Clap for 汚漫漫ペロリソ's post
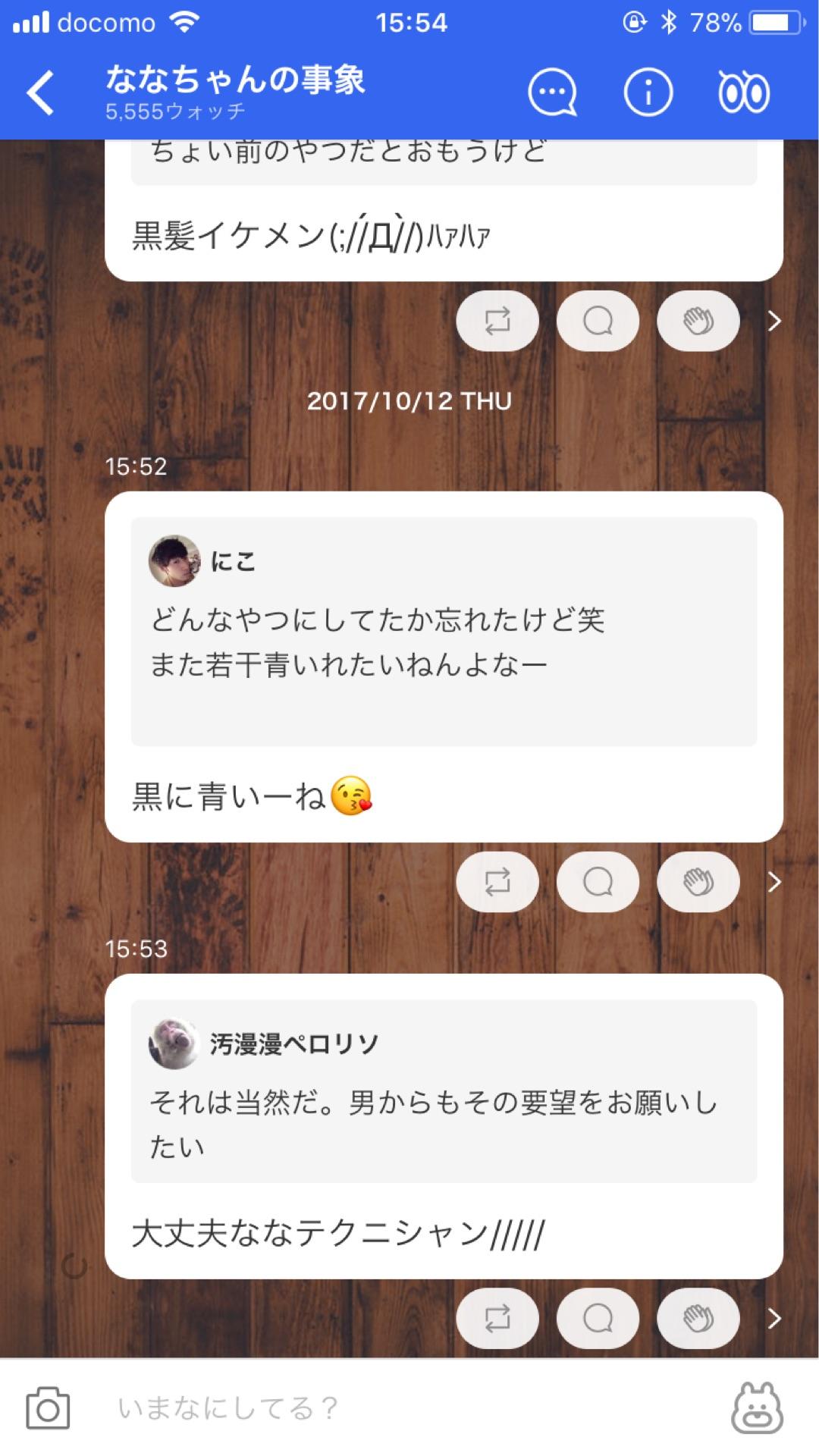819x1456 pixels. pos(698,1319)
